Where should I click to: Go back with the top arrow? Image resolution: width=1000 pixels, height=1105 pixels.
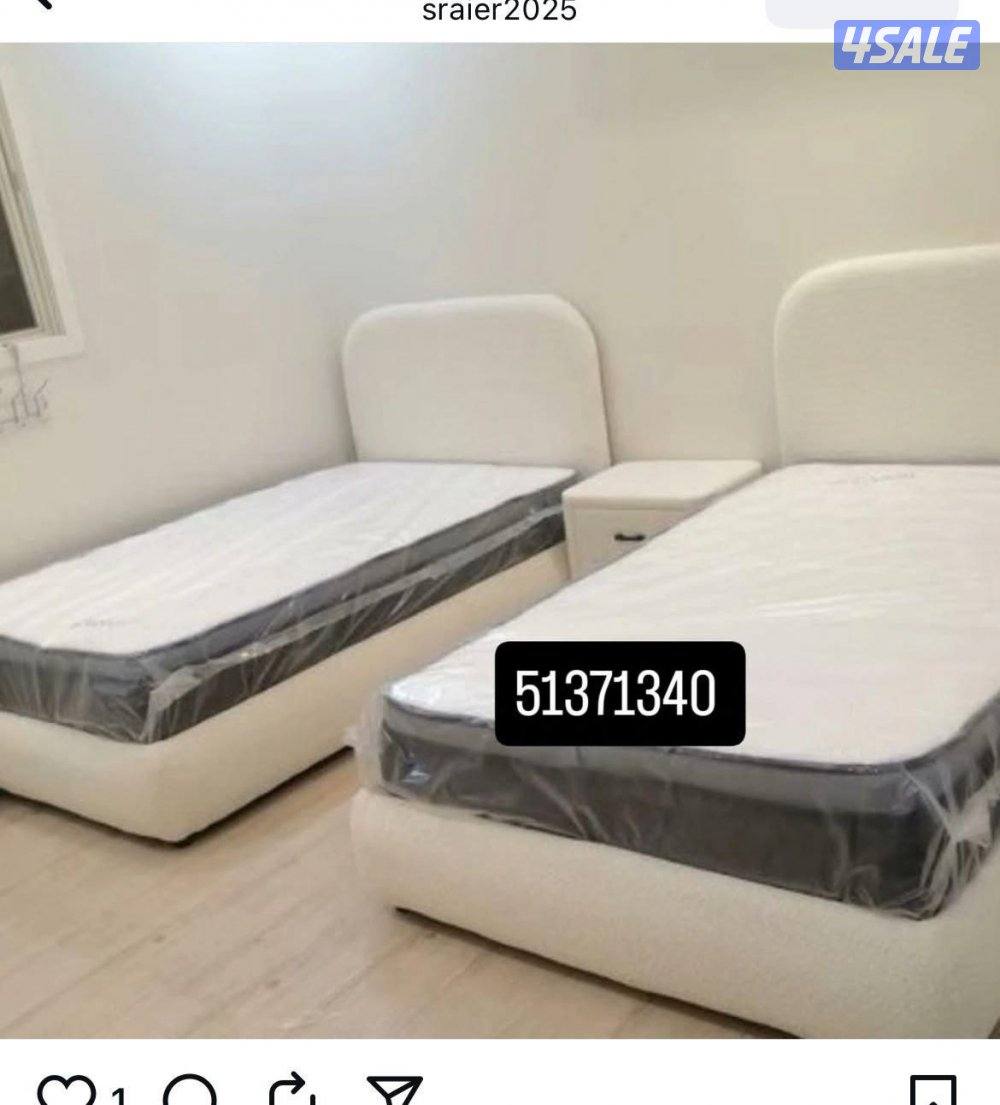point(42,4)
